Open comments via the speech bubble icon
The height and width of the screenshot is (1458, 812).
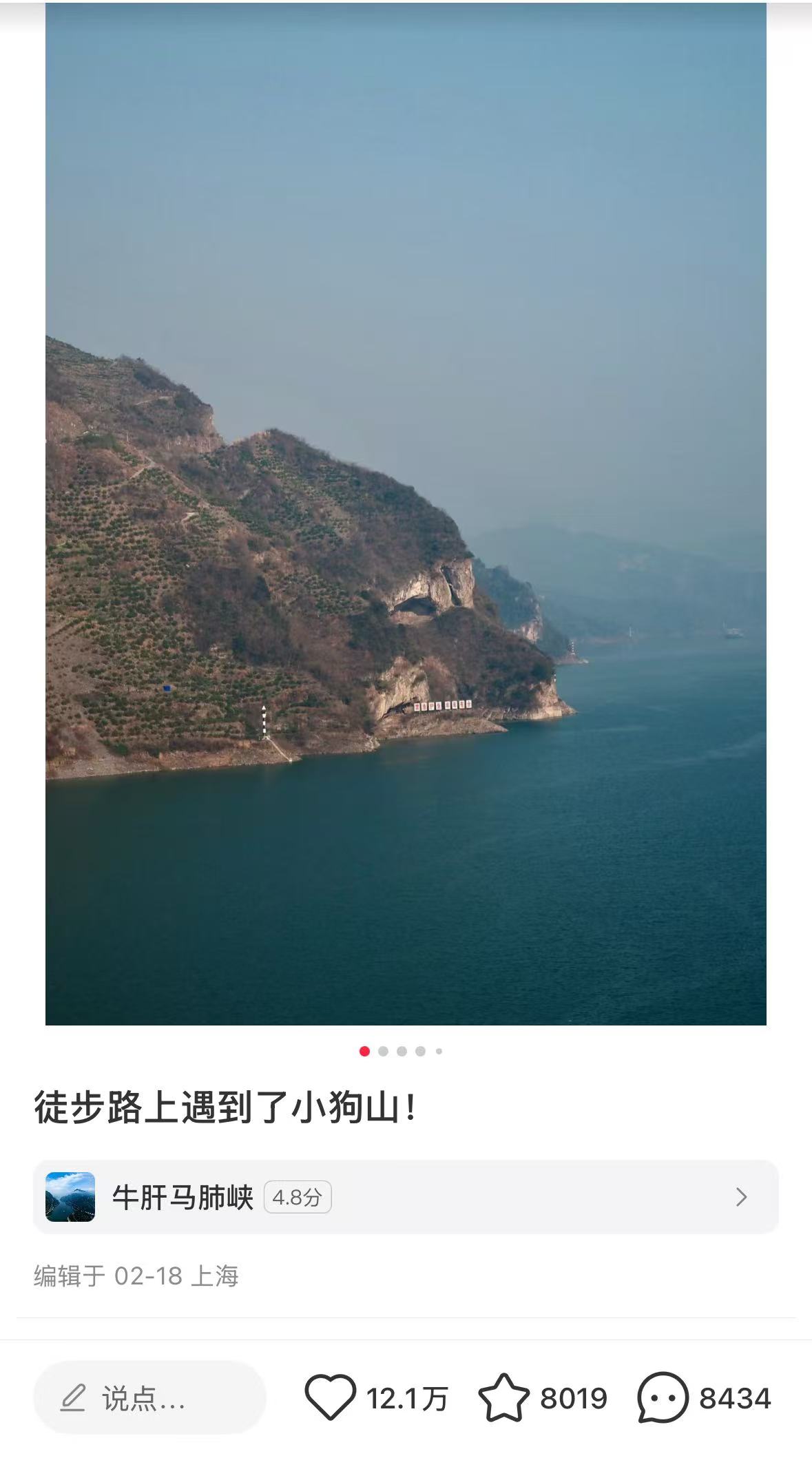click(663, 1397)
